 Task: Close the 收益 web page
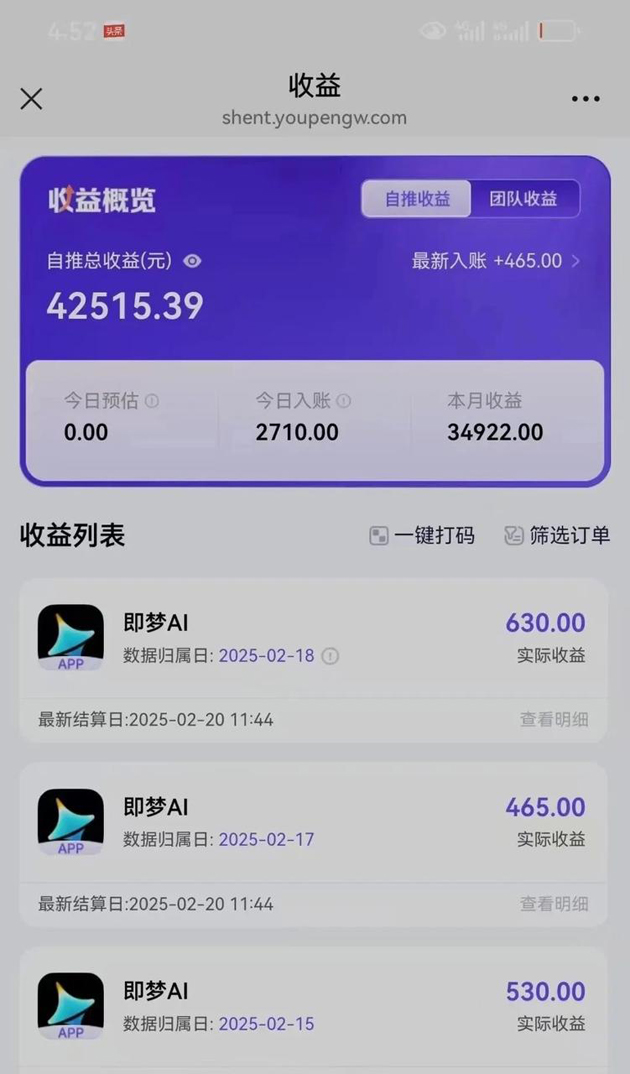(x=31, y=98)
